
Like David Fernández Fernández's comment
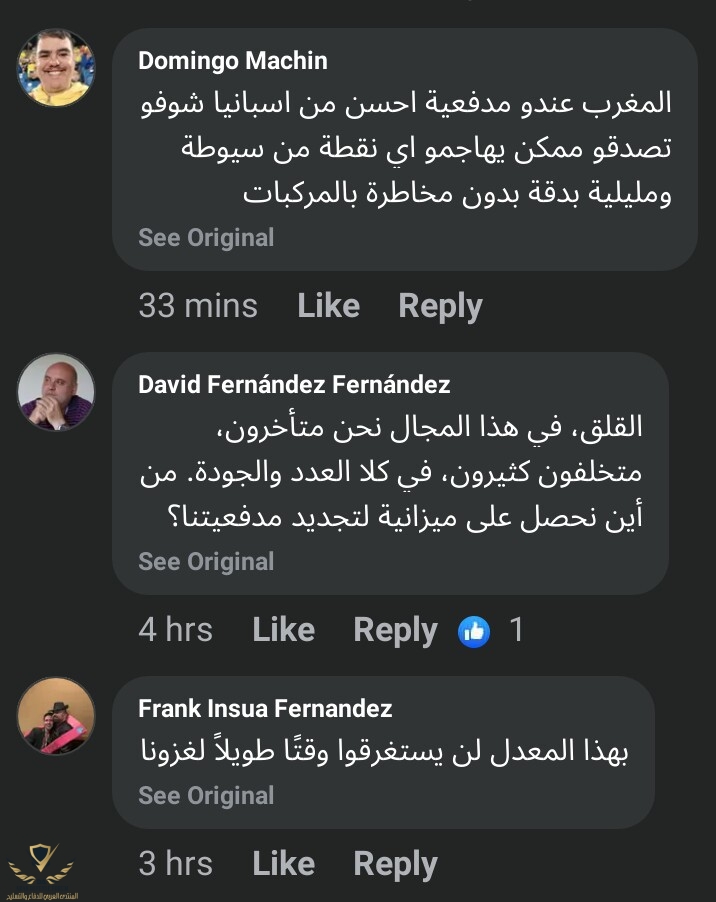tap(283, 630)
